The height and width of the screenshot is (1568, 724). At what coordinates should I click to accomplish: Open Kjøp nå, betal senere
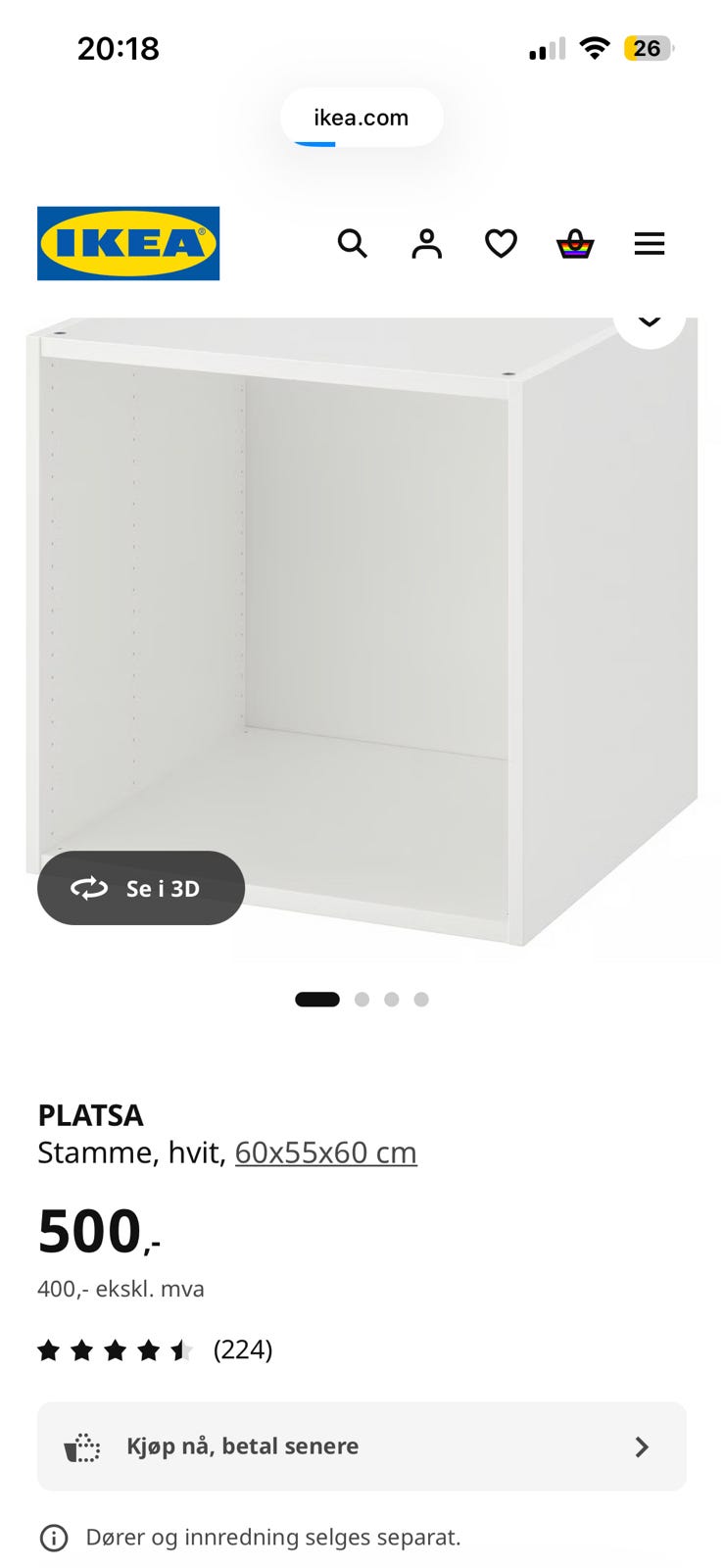click(x=362, y=1446)
